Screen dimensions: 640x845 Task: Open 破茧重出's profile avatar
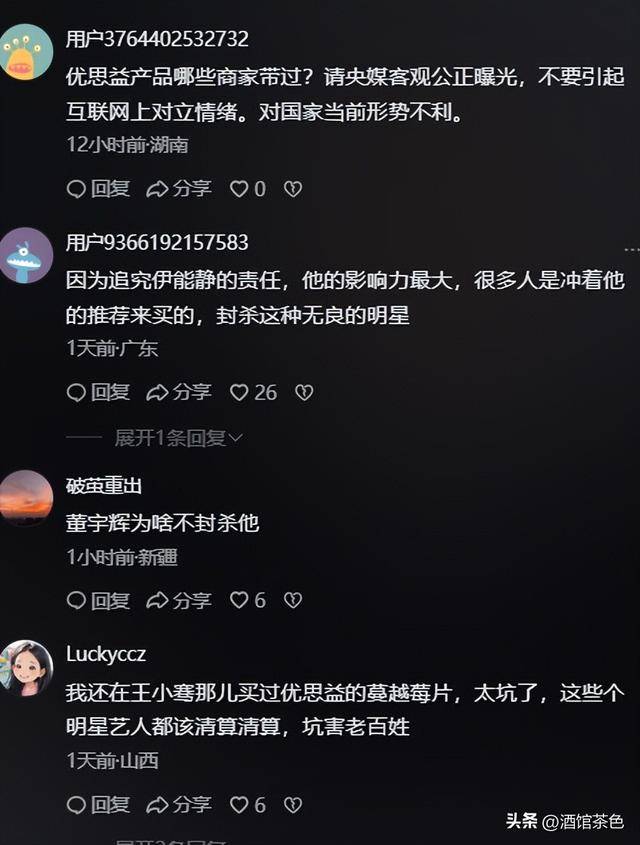click(x=26, y=497)
